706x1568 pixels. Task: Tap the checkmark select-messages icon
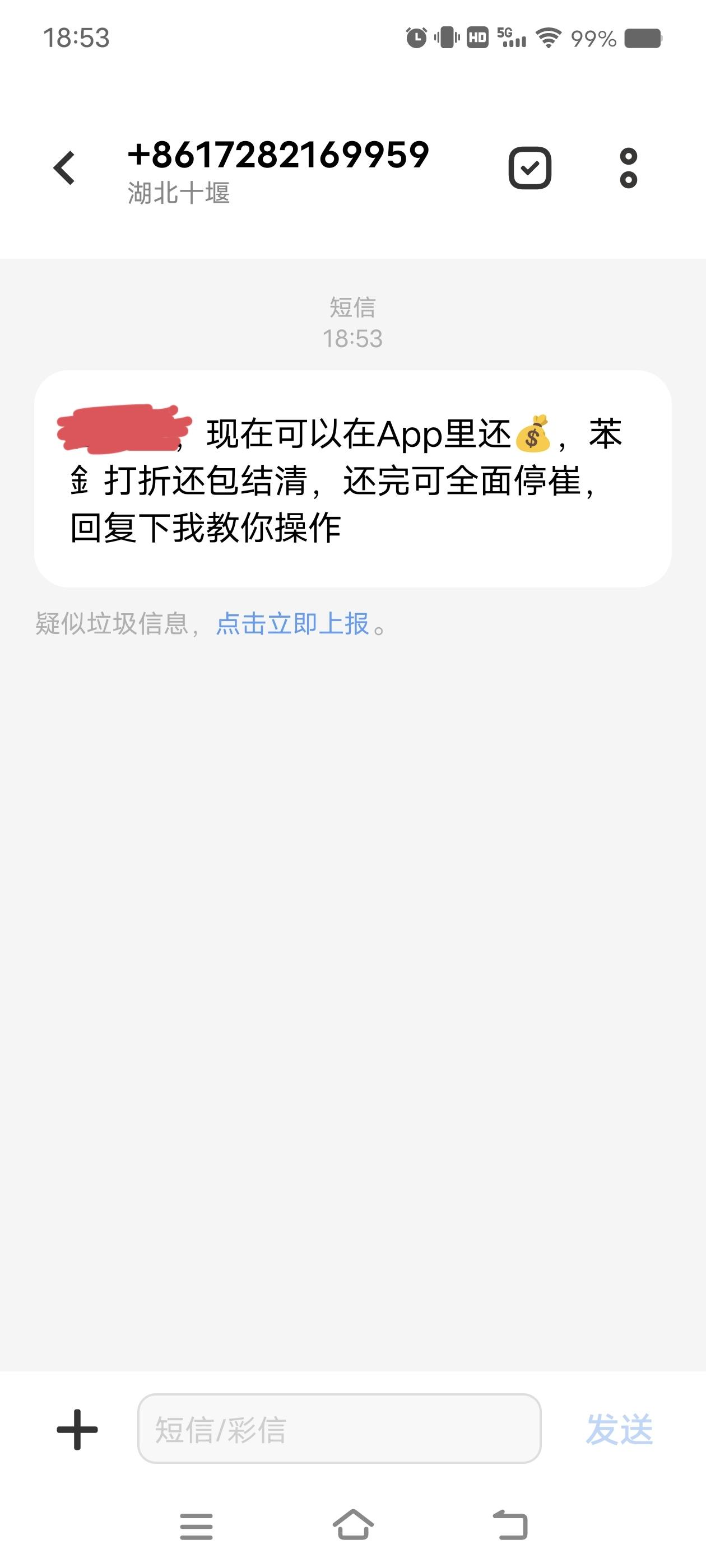pos(530,168)
